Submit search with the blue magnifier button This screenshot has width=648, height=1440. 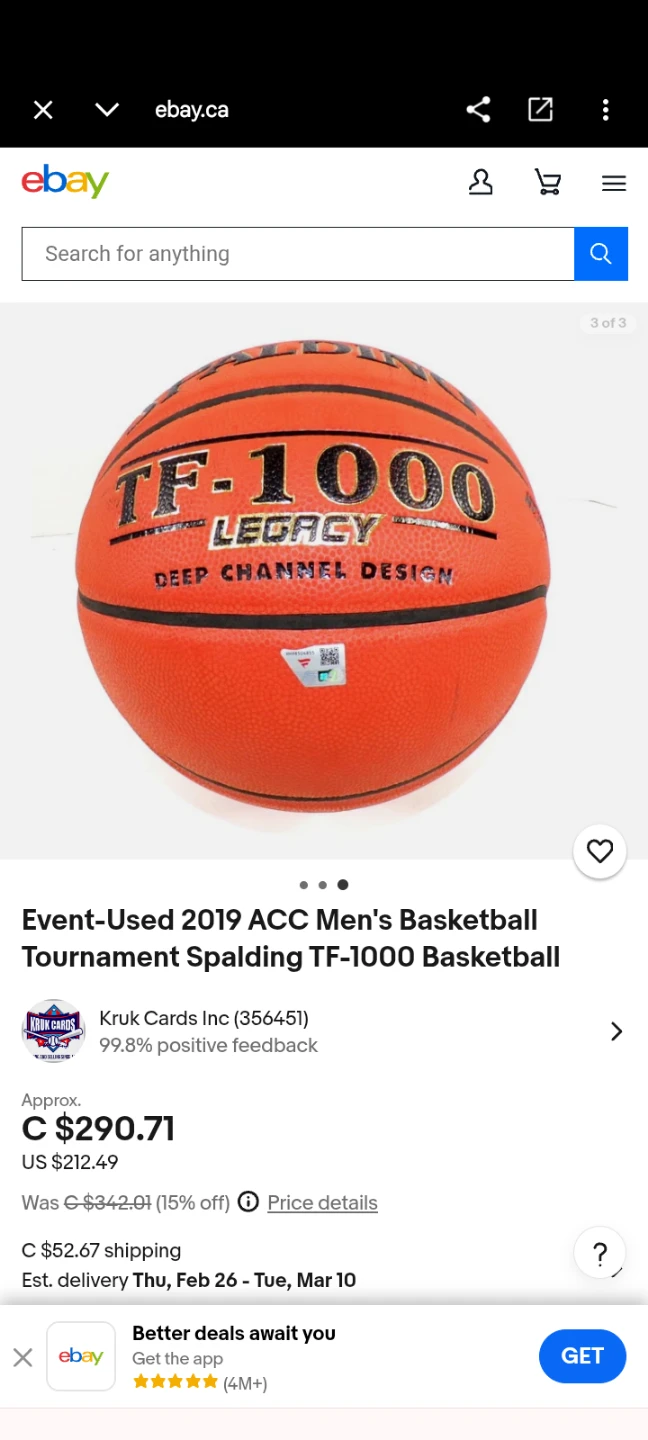click(x=600, y=254)
